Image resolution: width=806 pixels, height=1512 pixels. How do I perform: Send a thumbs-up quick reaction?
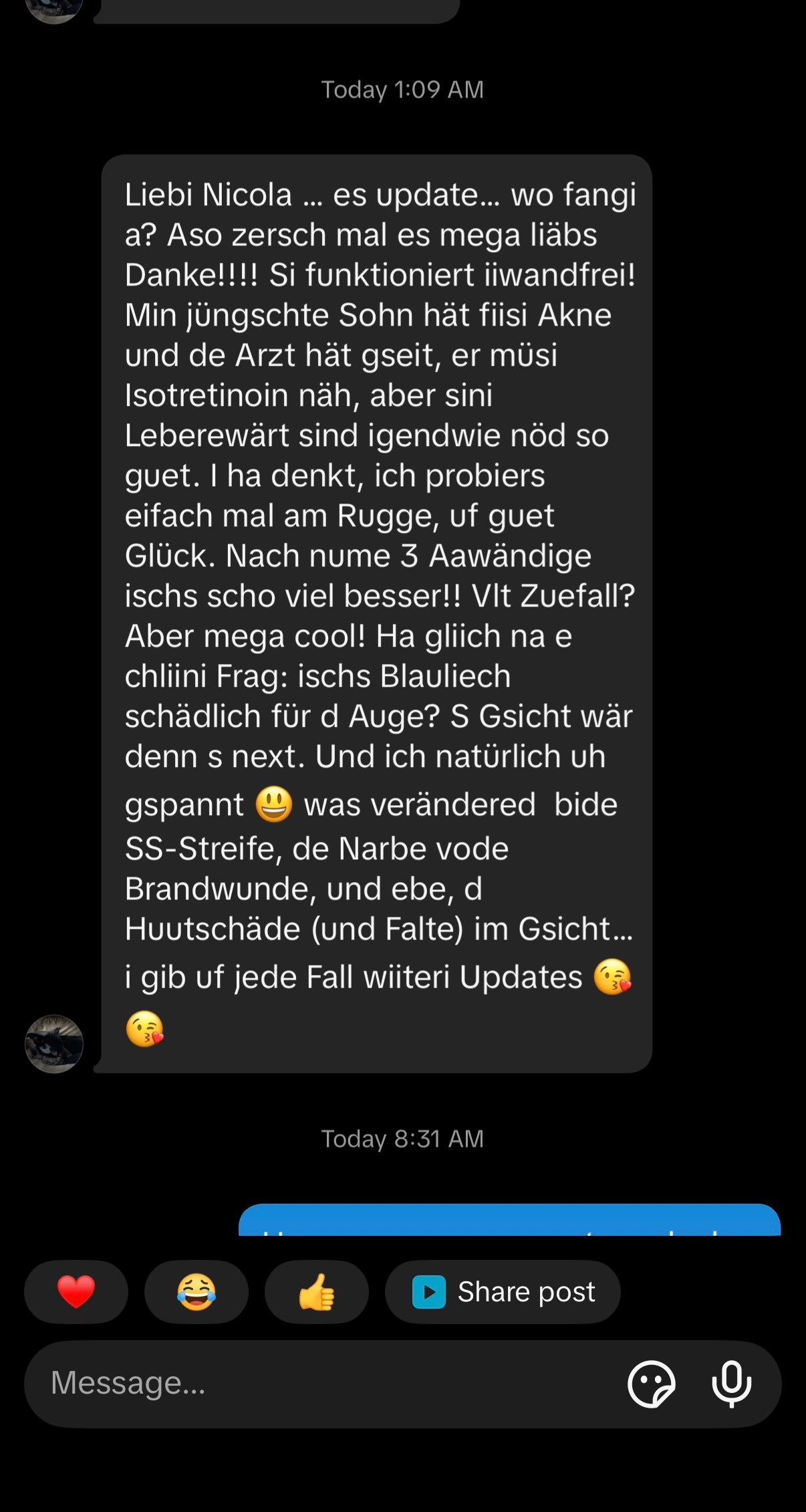(x=316, y=1291)
